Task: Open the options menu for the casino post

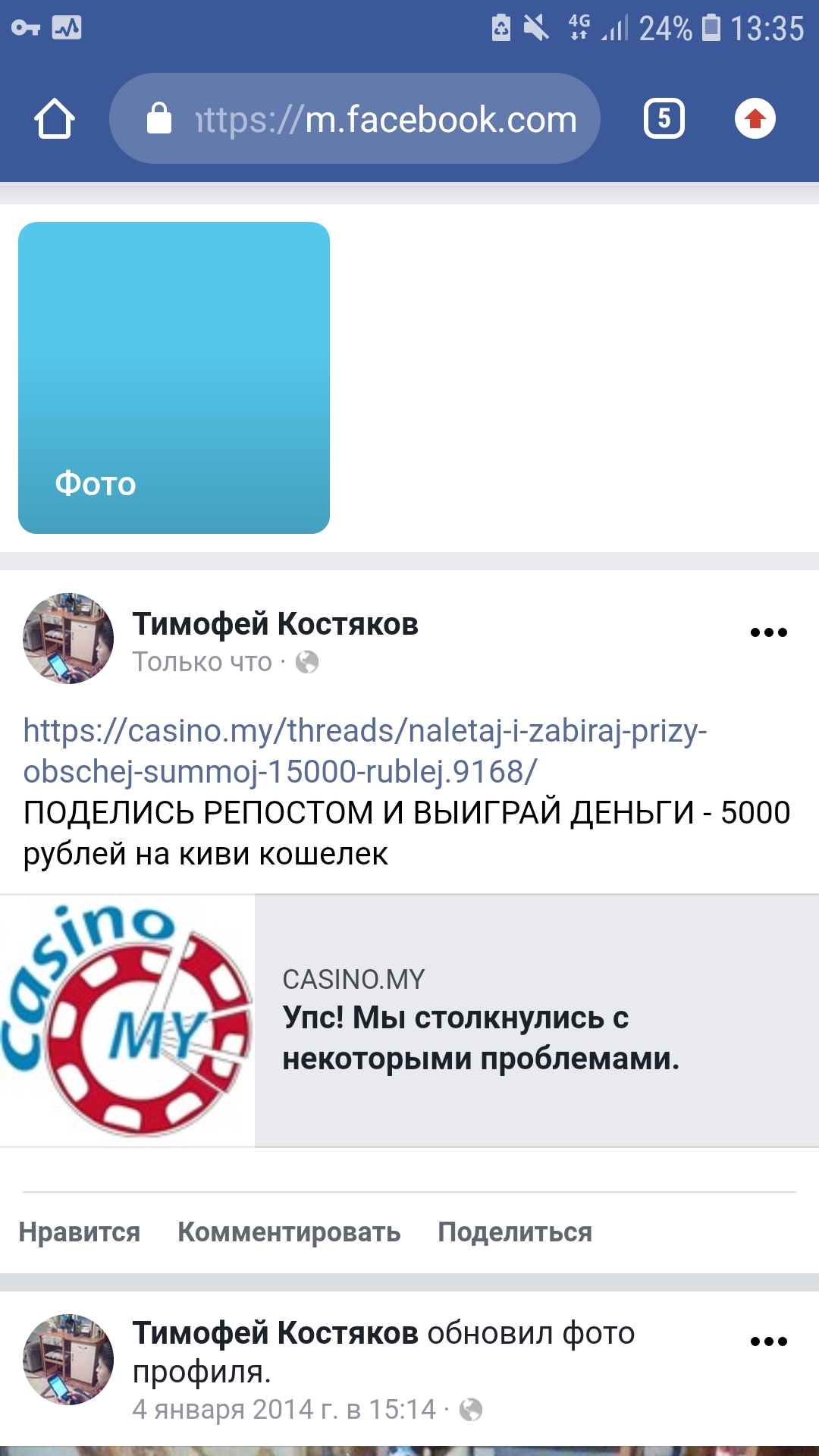Action: 768,632
